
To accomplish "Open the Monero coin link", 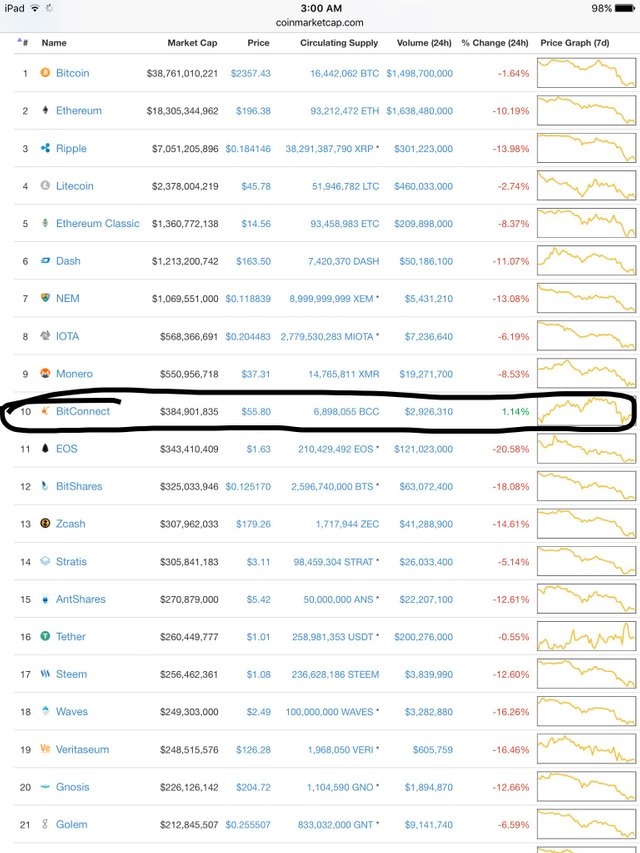I will point(74,374).
